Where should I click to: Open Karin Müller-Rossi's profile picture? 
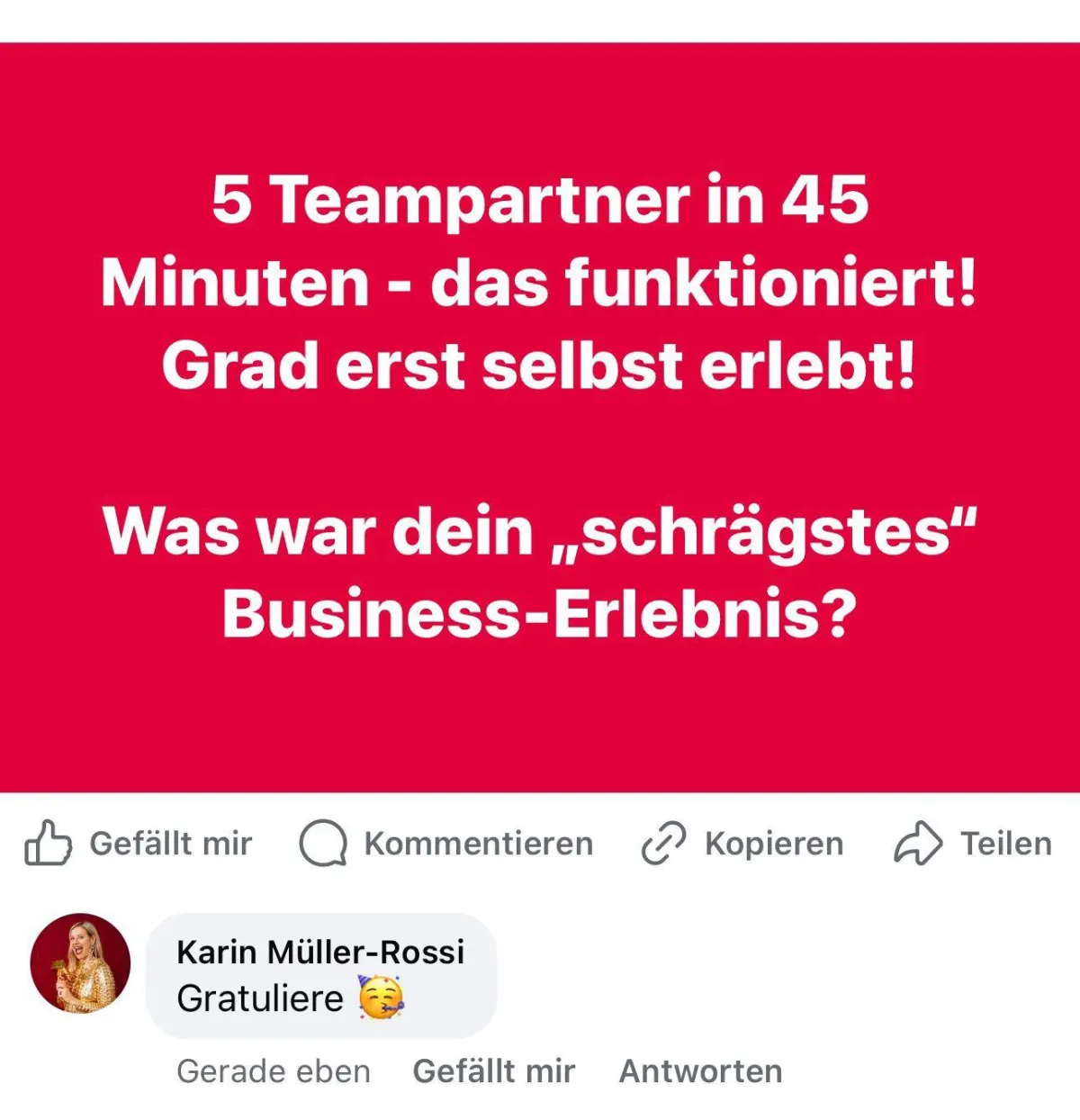coord(80,963)
